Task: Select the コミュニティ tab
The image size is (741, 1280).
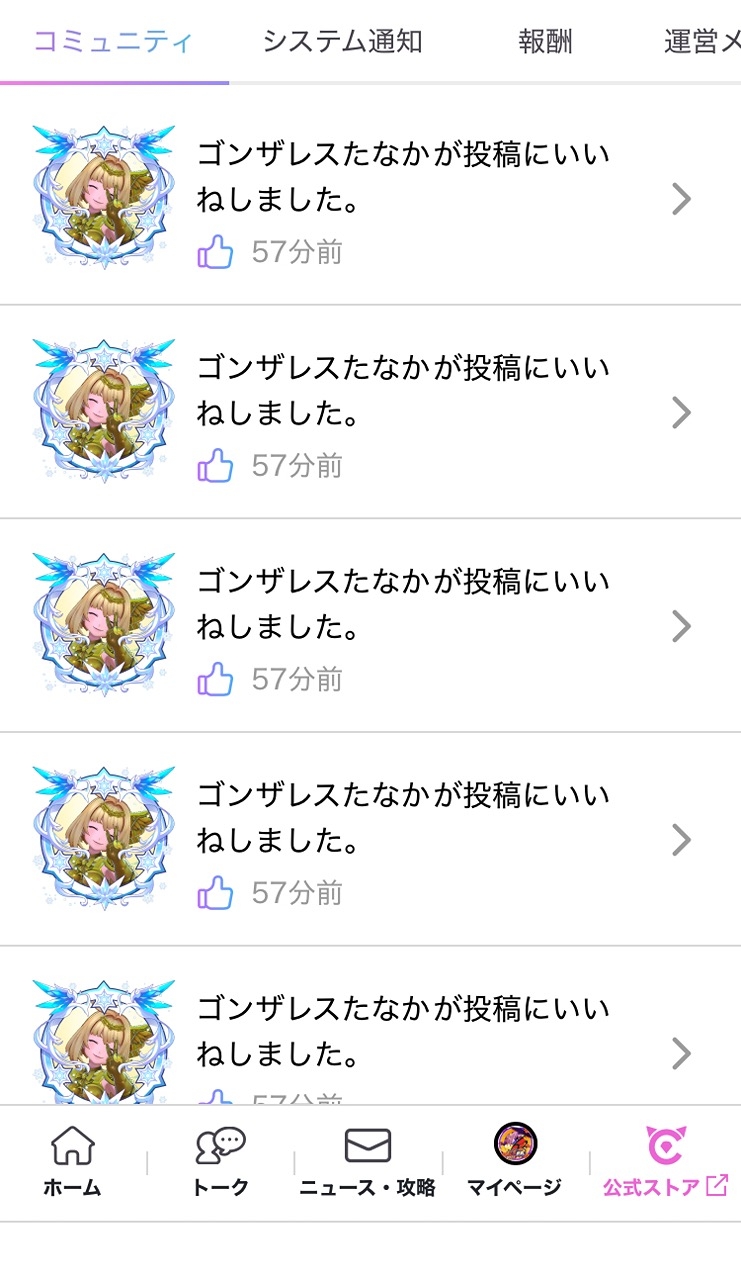Action: [113, 42]
